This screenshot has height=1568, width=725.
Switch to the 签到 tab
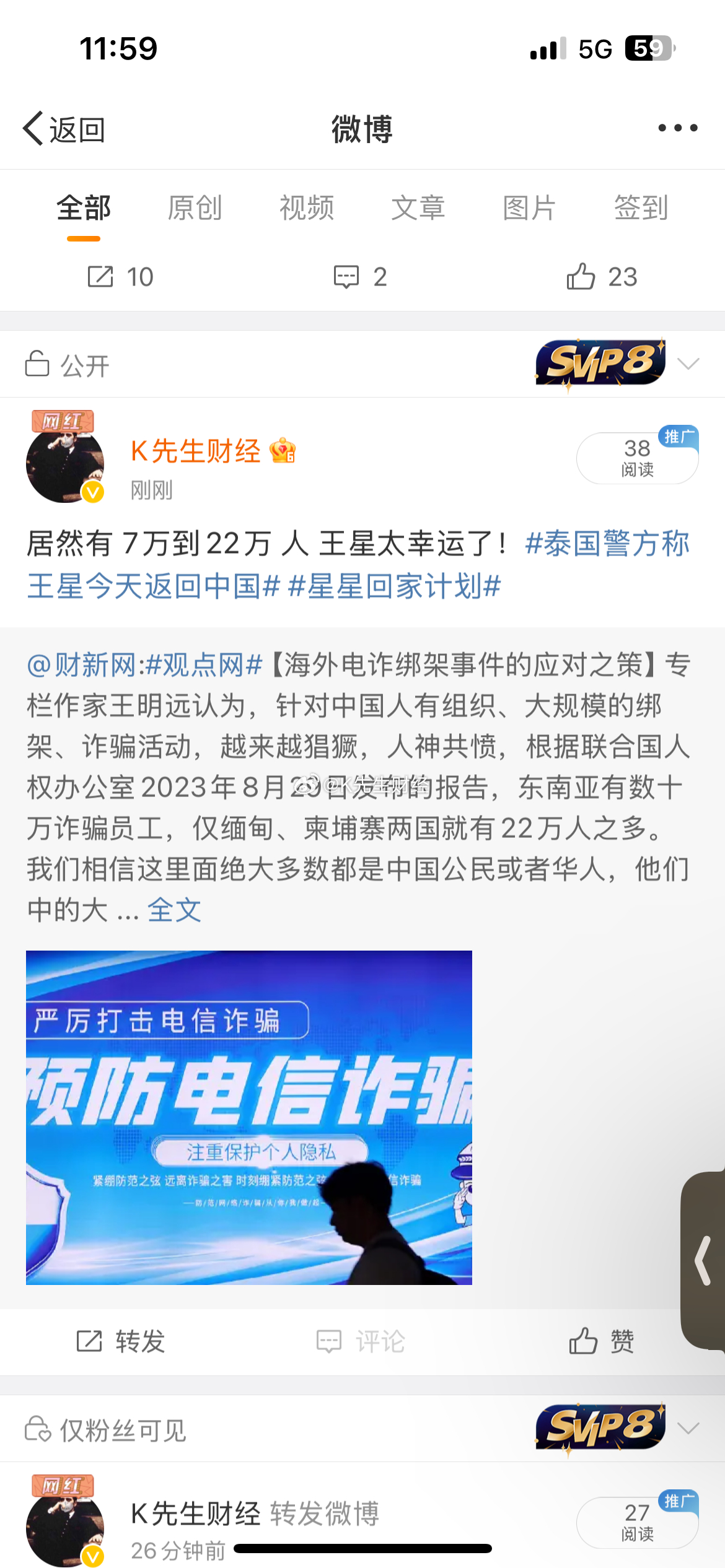(641, 208)
